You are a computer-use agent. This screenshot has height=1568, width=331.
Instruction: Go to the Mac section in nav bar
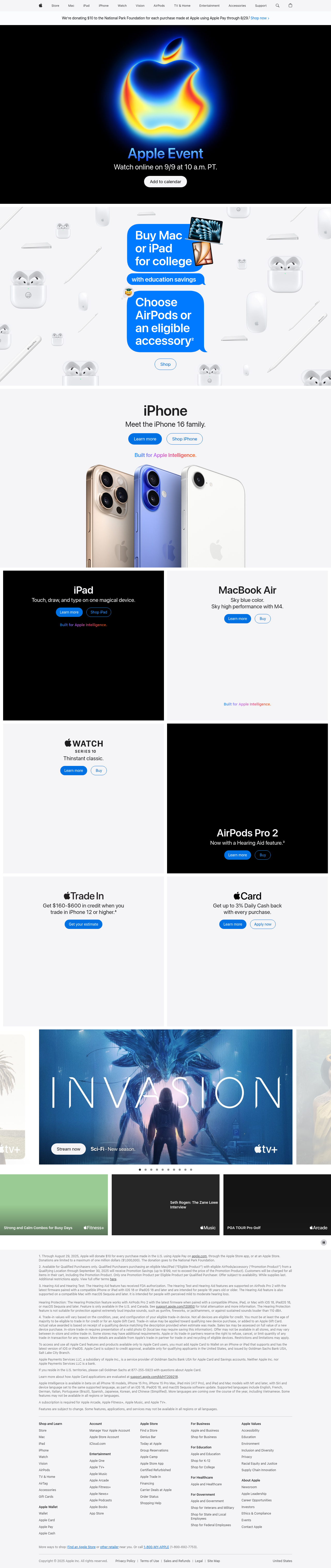pos(71,5)
